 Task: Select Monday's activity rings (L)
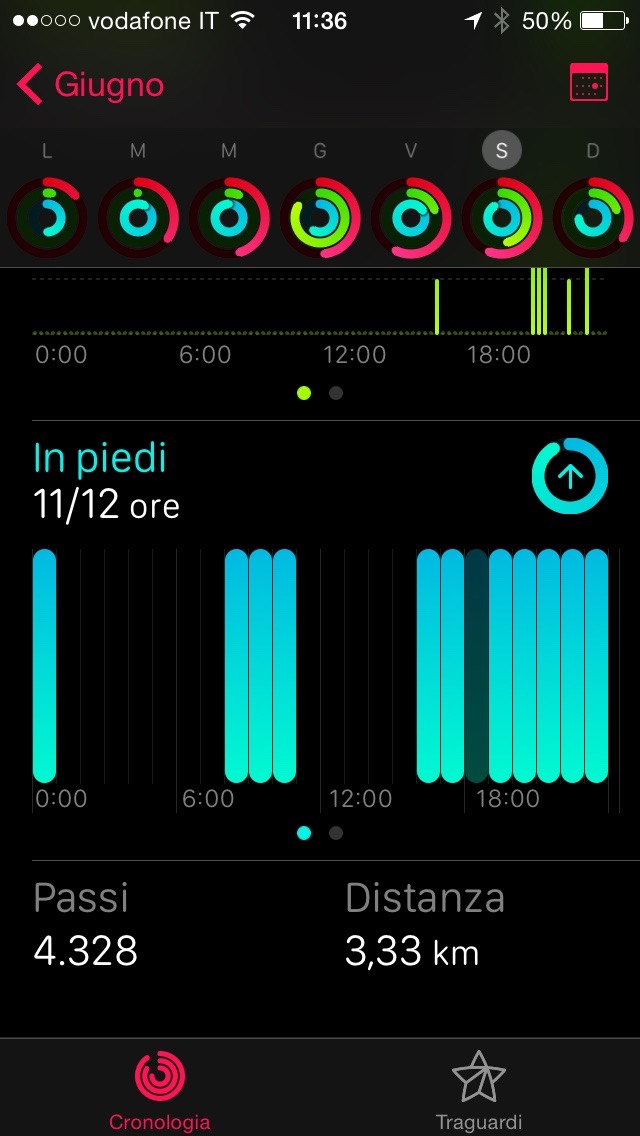coord(47,217)
